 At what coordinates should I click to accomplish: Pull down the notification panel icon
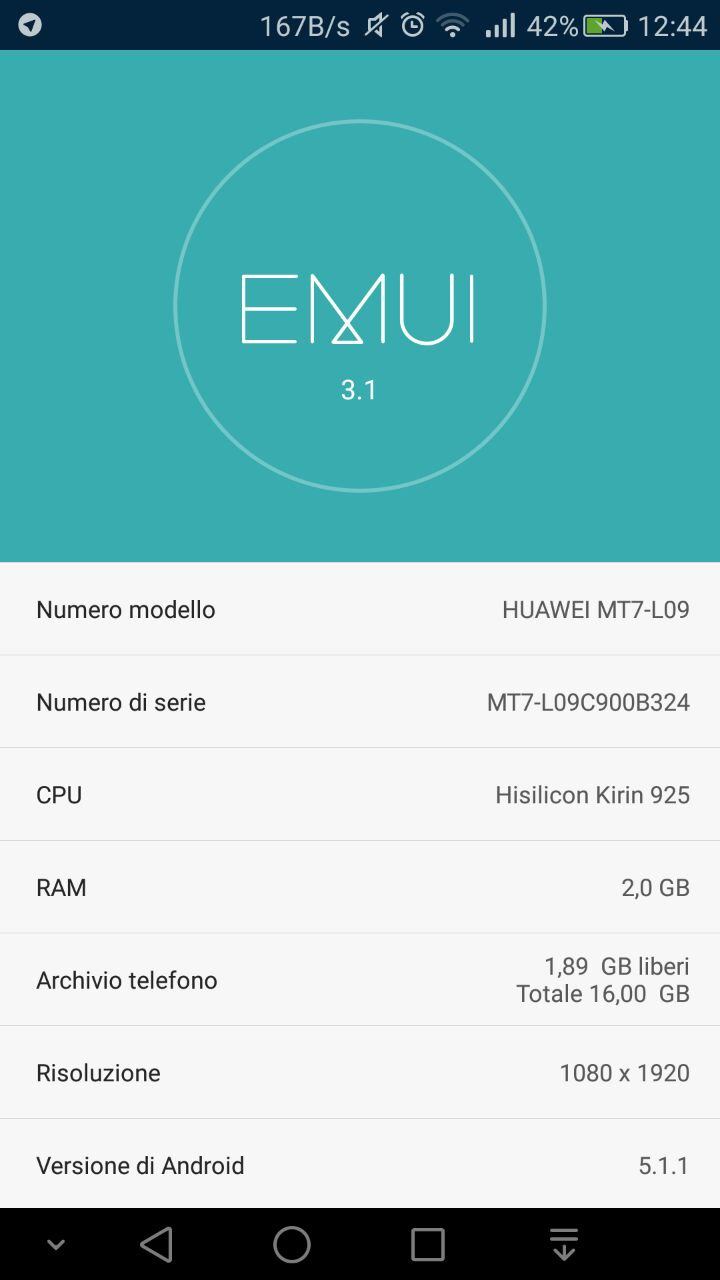[x=564, y=1245]
